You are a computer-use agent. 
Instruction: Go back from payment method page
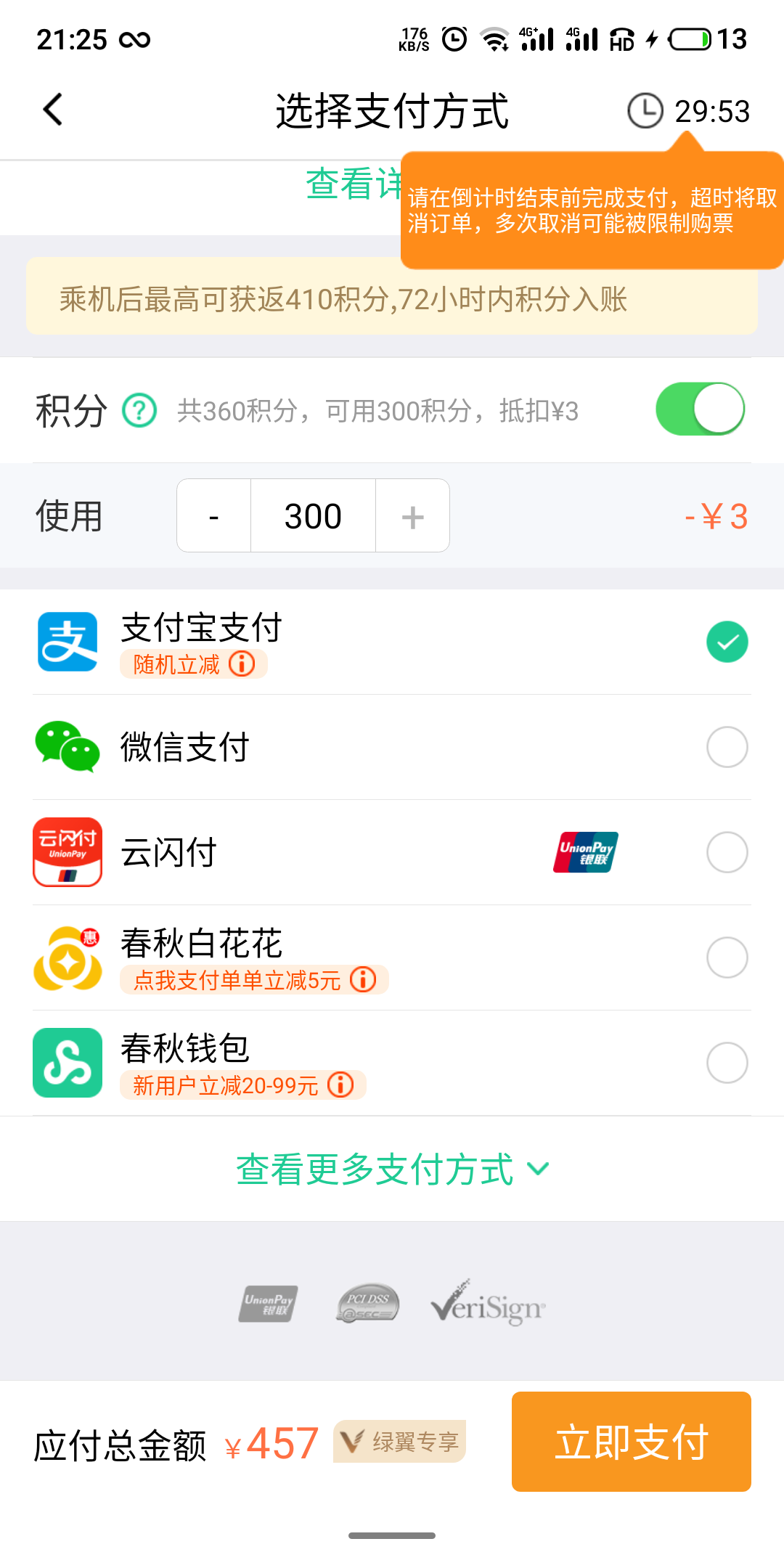click(x=53, y=110)
